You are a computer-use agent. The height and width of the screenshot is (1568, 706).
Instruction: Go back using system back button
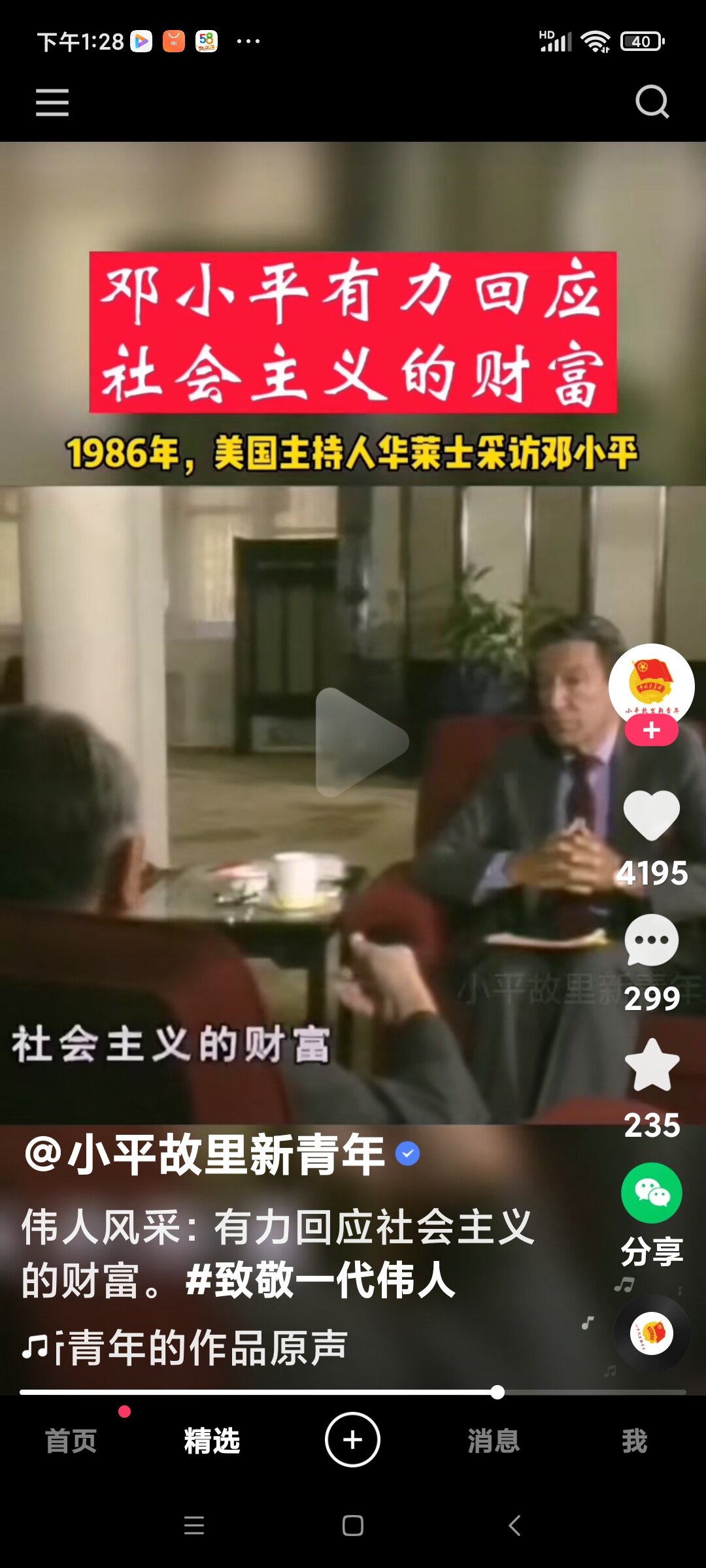[514, 1526]
